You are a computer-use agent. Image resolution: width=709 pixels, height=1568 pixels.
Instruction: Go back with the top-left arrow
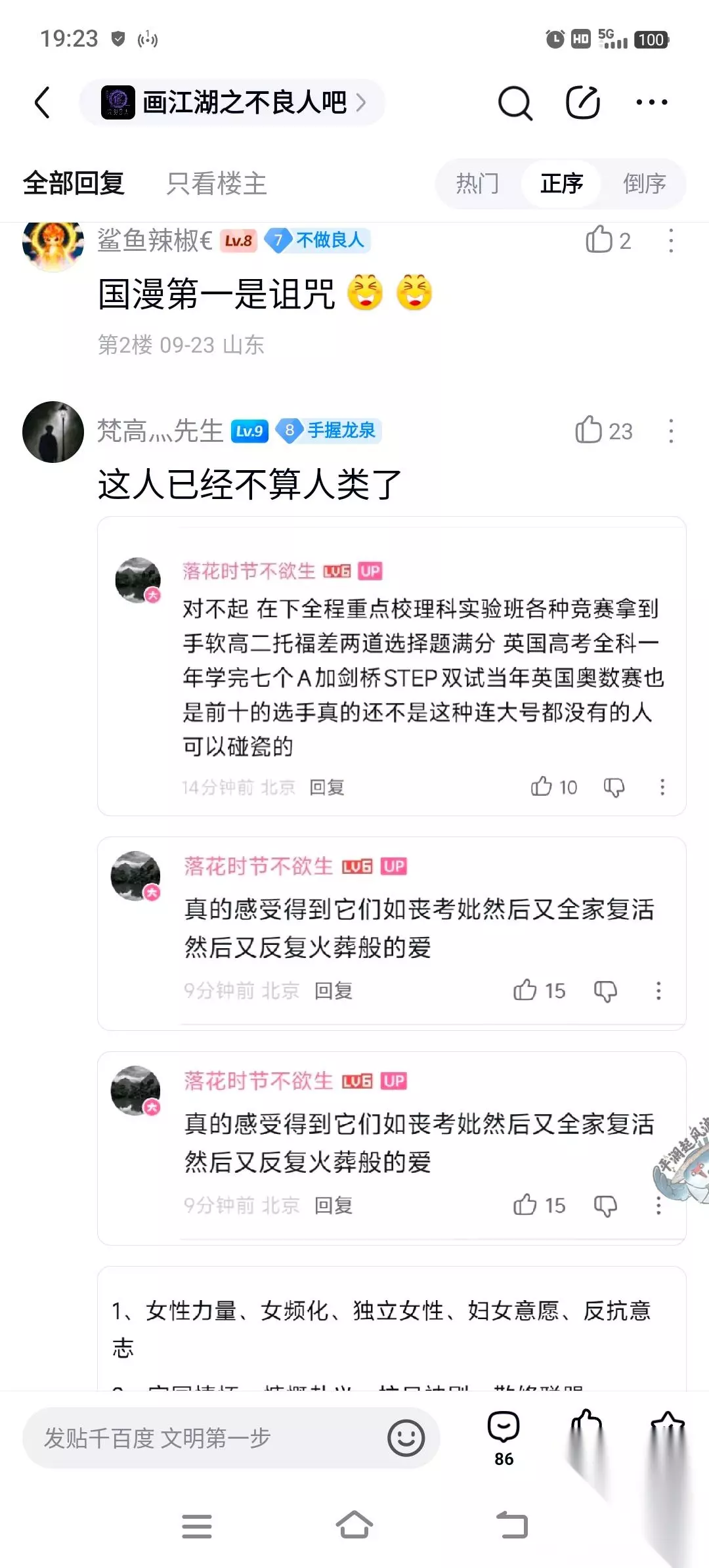[43, 102]
